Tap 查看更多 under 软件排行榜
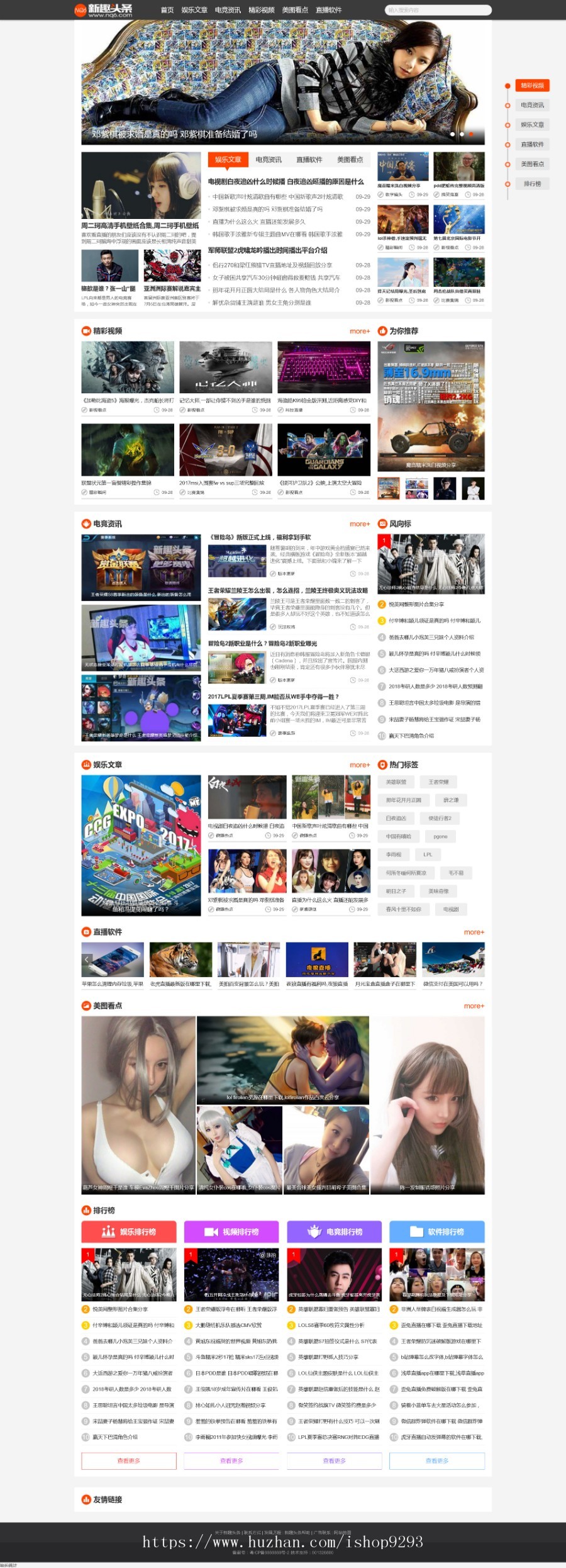566x1568 pixels. [436, 1460]
